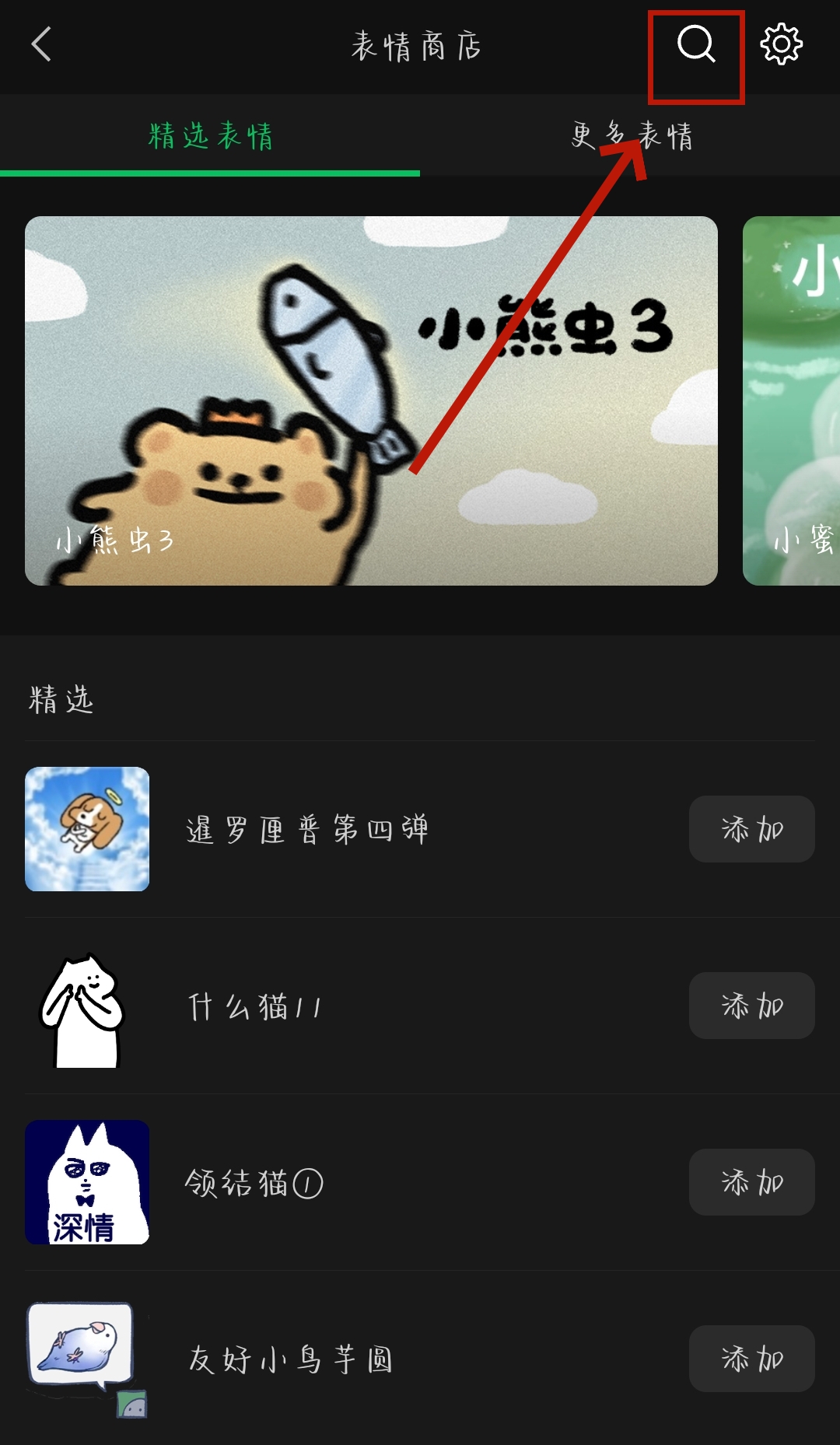View the 什么猫11 sticker pack page
The image size is (840, 1445).
(x=254, y=1006)
